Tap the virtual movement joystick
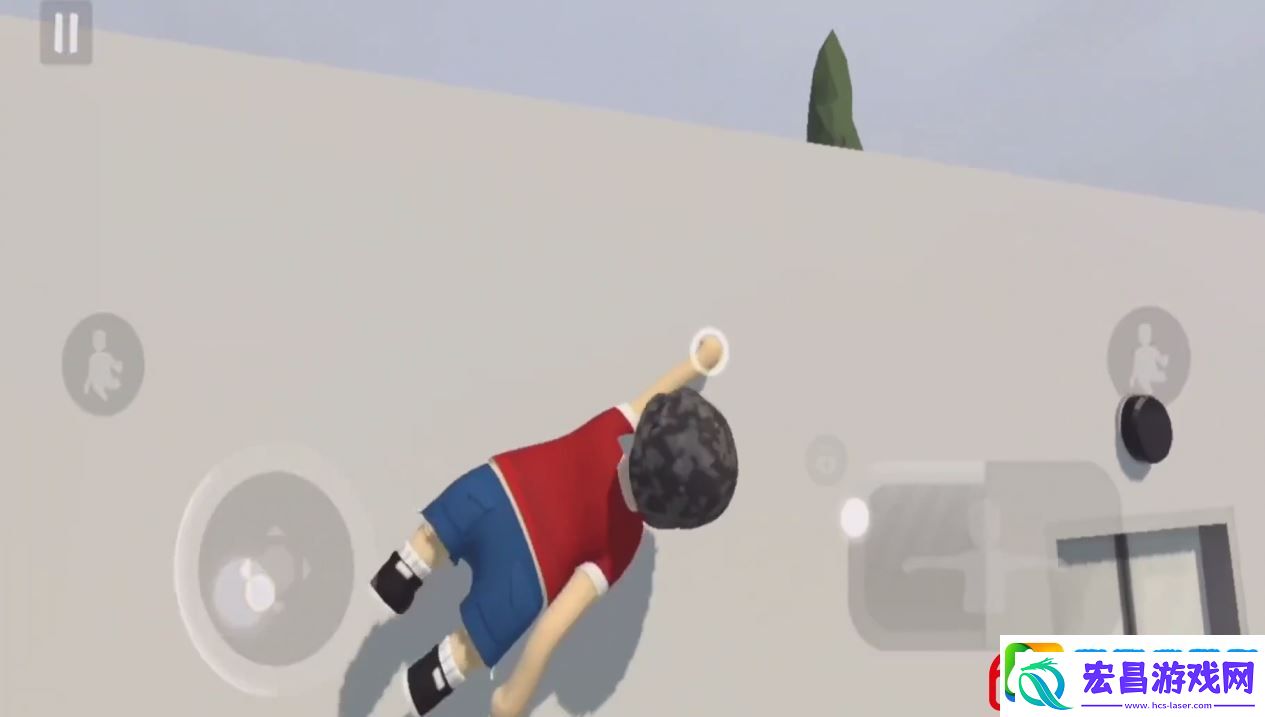 (x=265, y=570)
